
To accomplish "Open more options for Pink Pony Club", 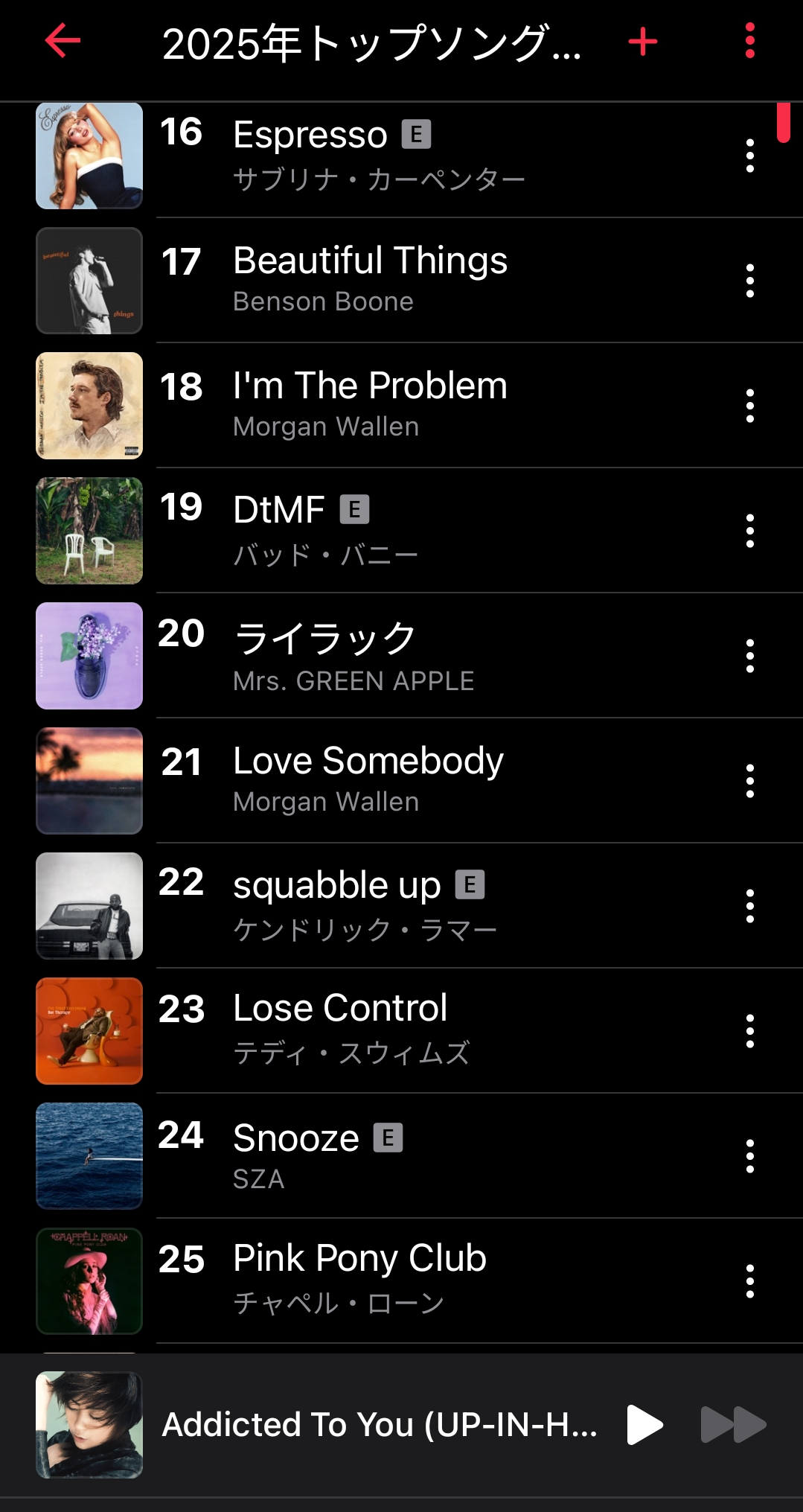I will [749, 1282].
